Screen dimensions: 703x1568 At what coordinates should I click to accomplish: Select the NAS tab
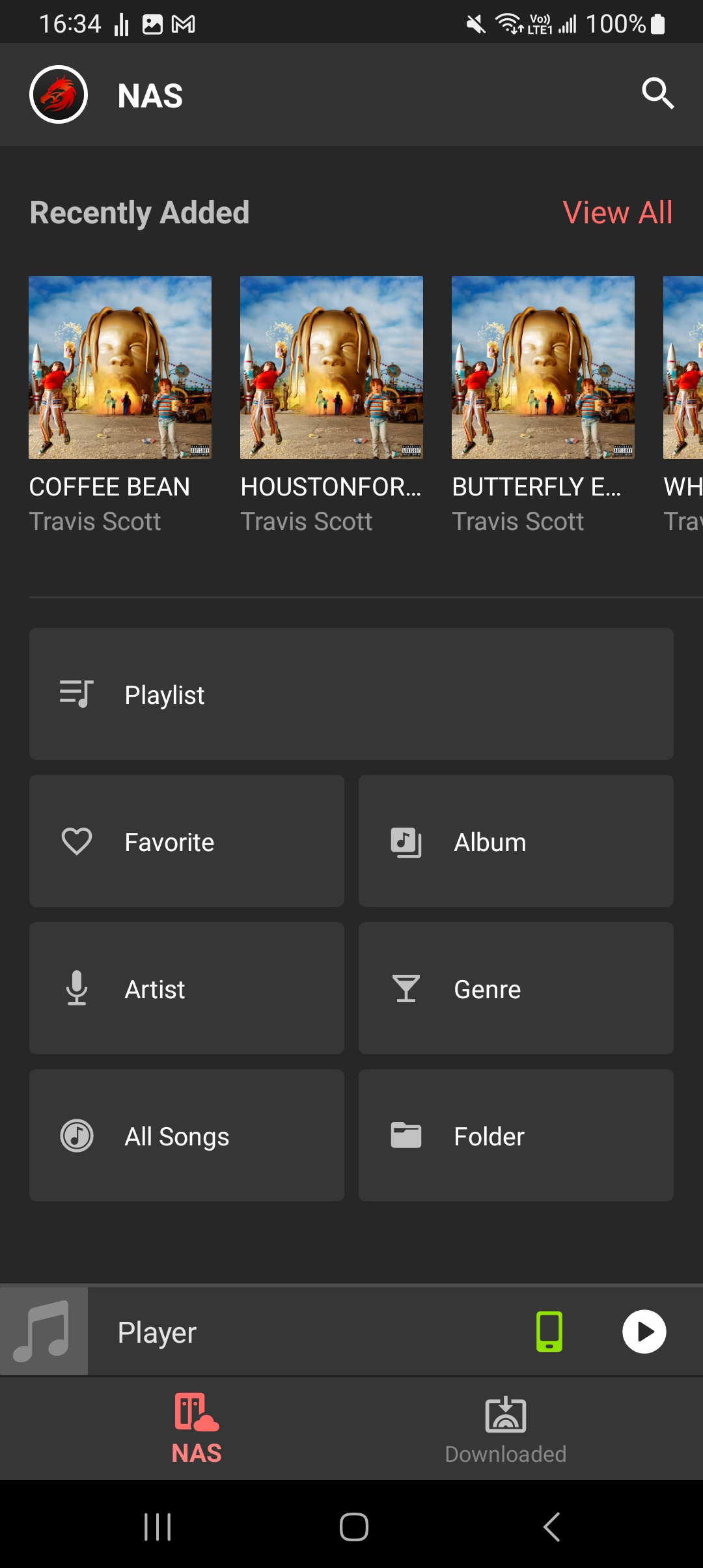pos(197,1429)
